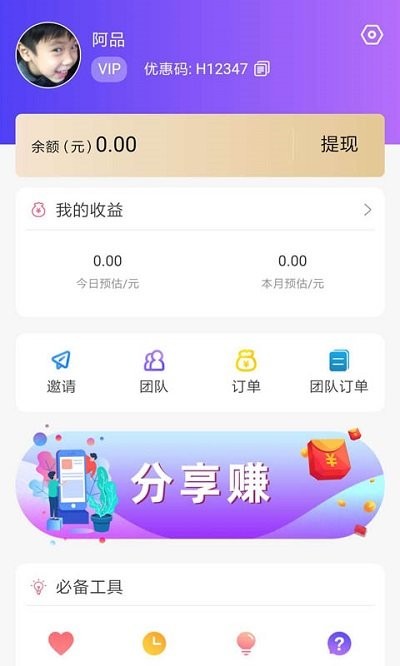Tap the VIP badge
400x666 pixels.
coord(109,69)
